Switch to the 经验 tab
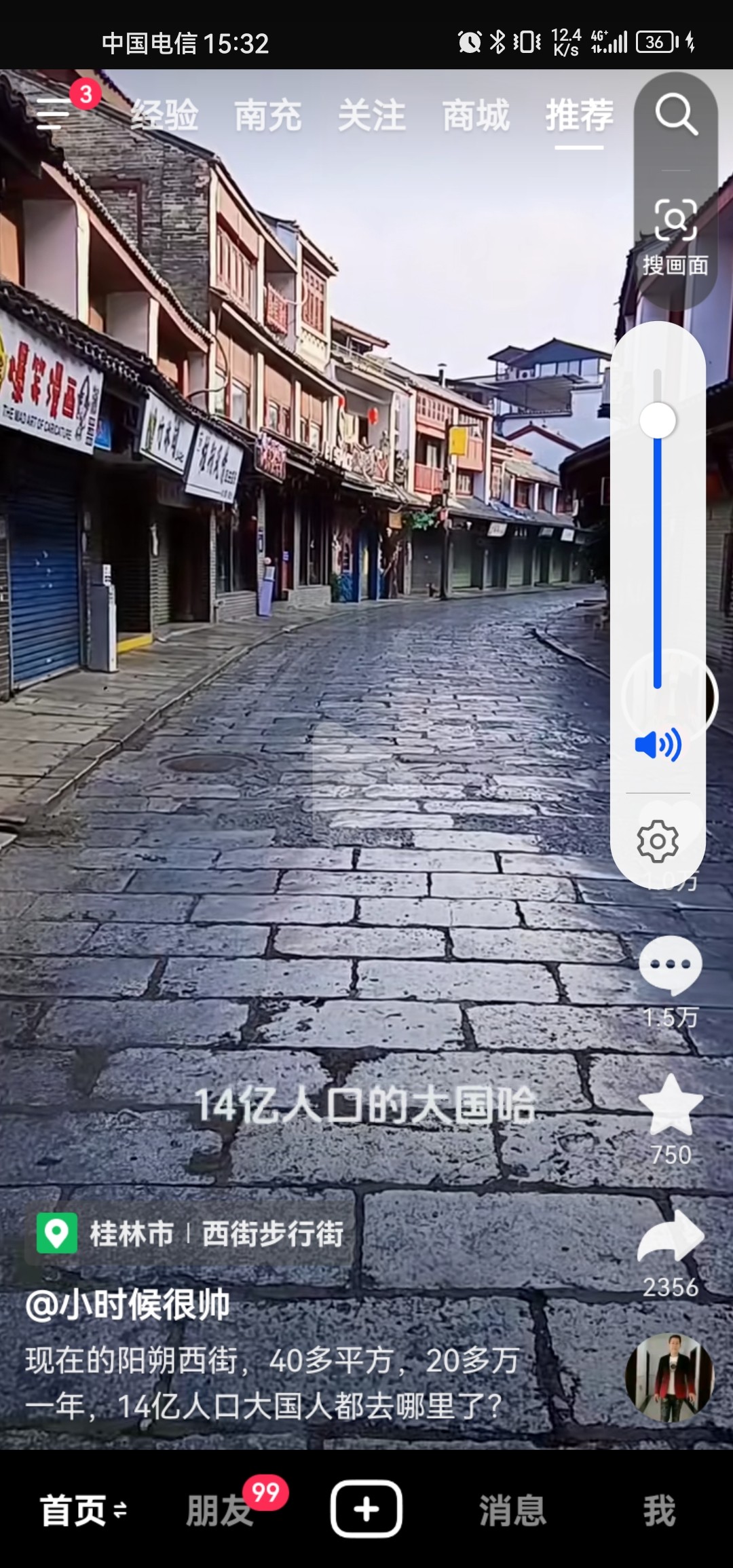Viewport: 733px width, 1568px height. click(x=164, y=115)
